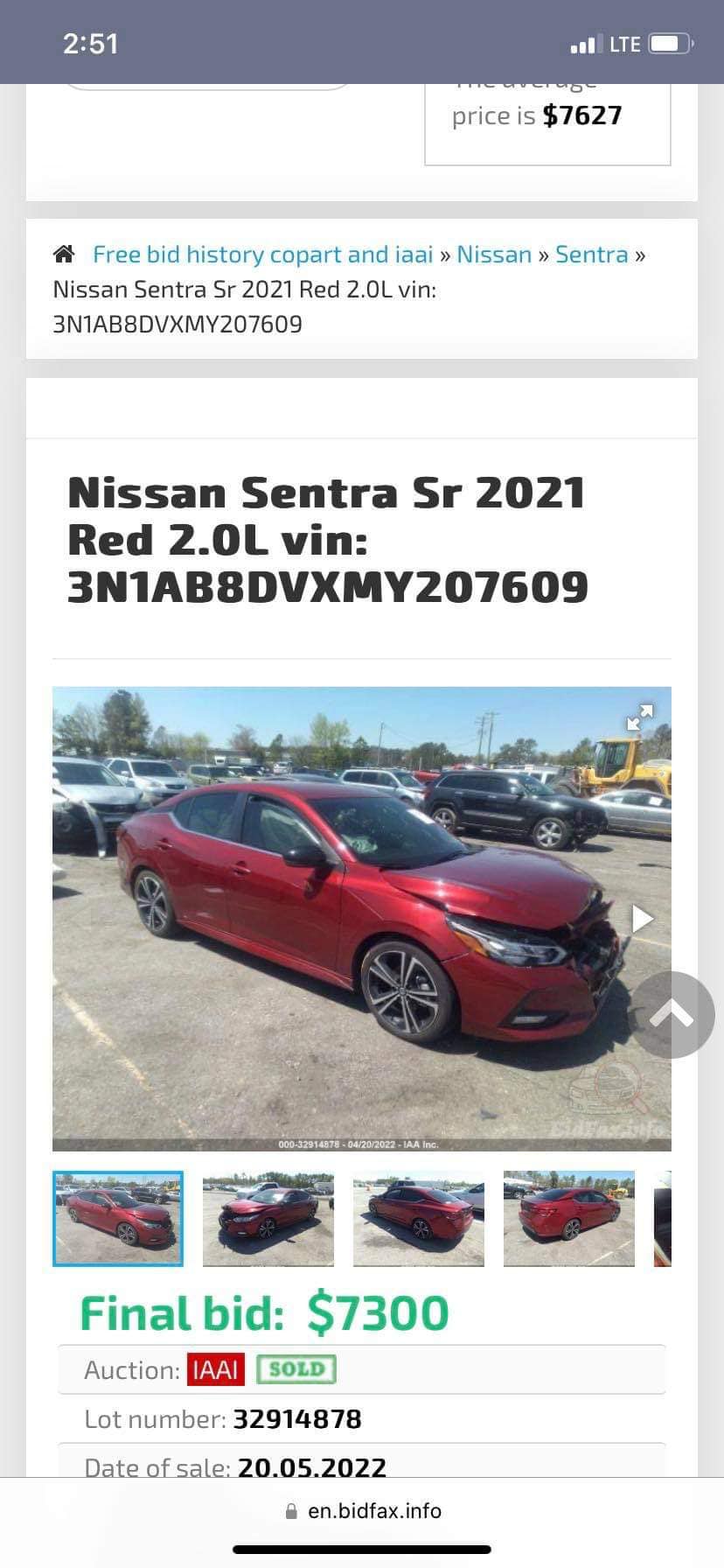724x1568 pixels.
Task: Tap the en.bidfax.info address bar
Action: [x=364, y=1511]
